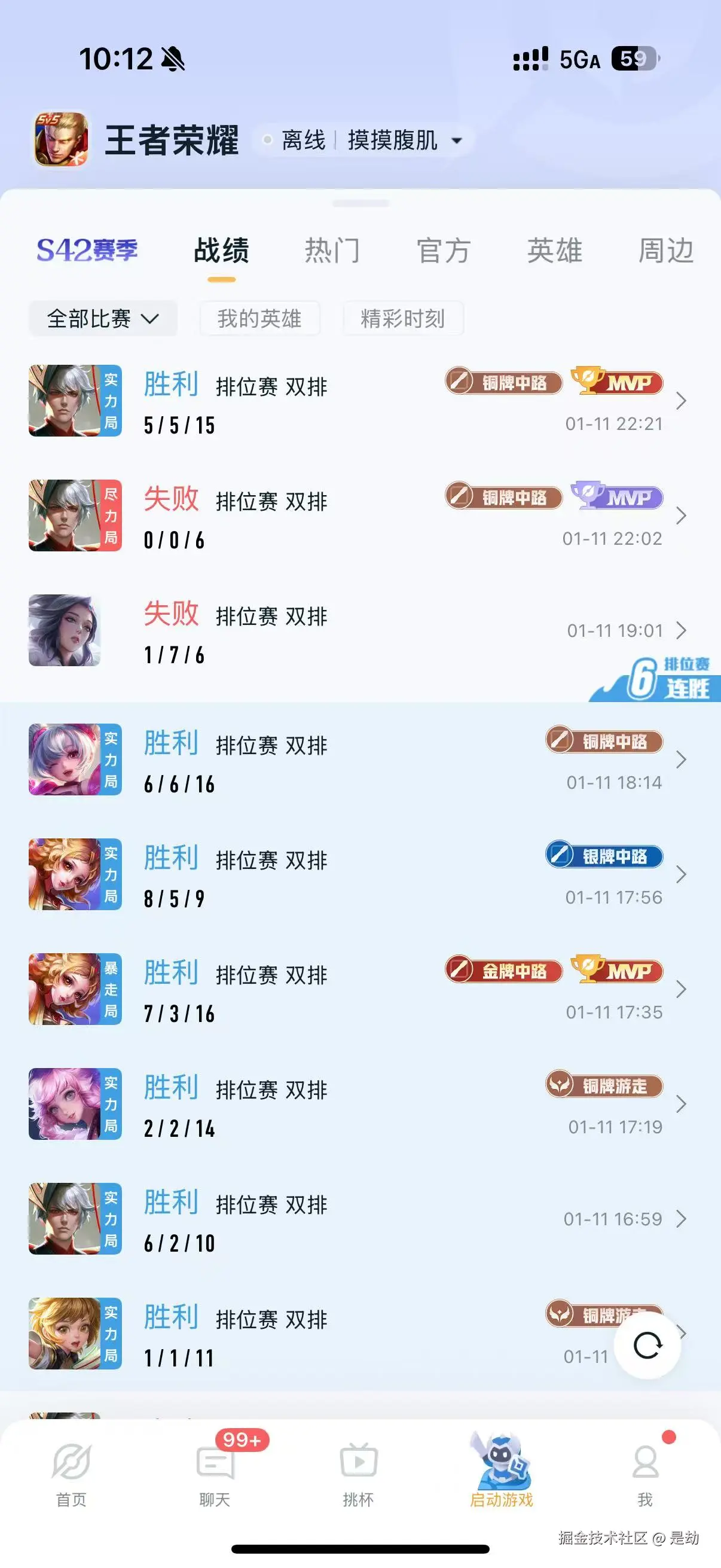Select the 精彩时刻 button

(x=403, y=318)
